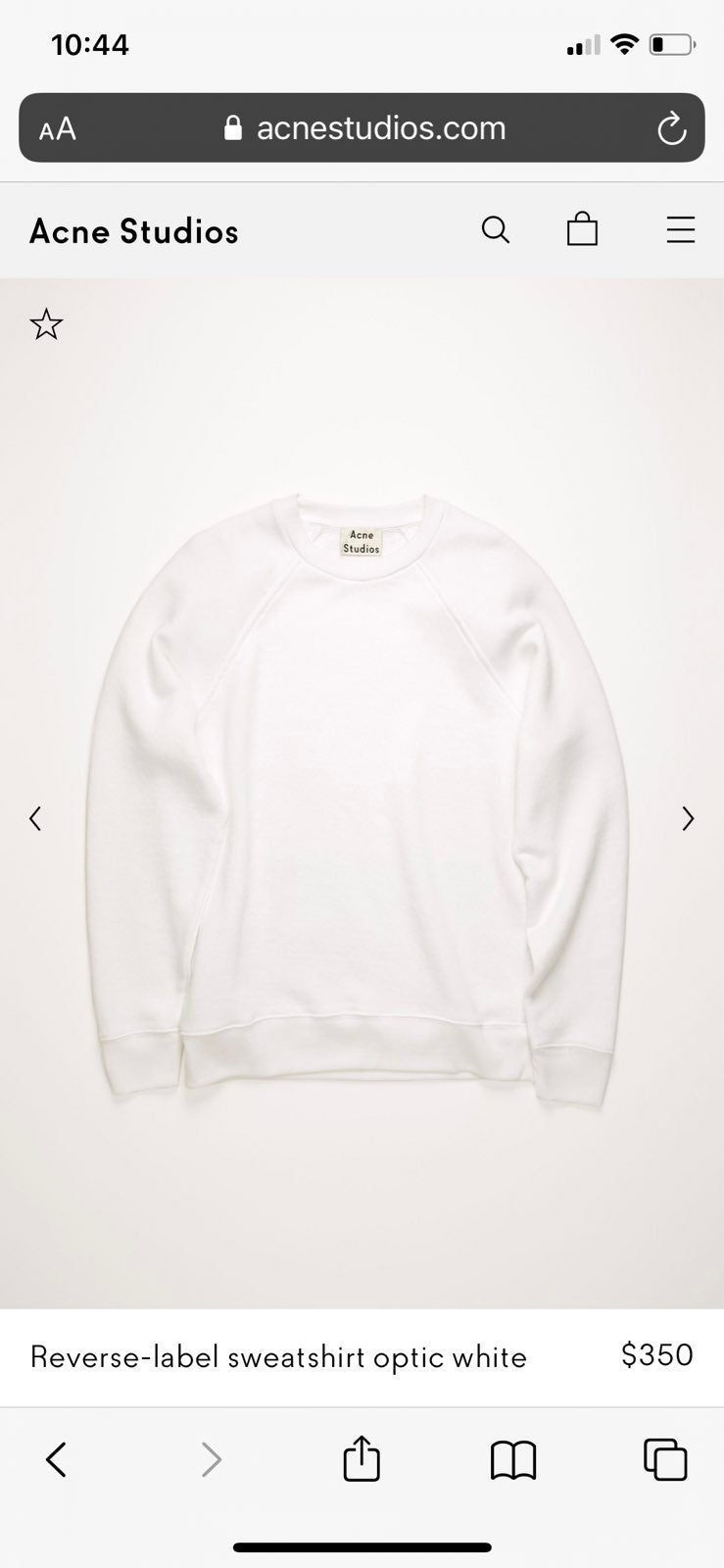724x1568 pixels.
Task: Reload the page
Action: pyautogui.click(x=671, y=128)
